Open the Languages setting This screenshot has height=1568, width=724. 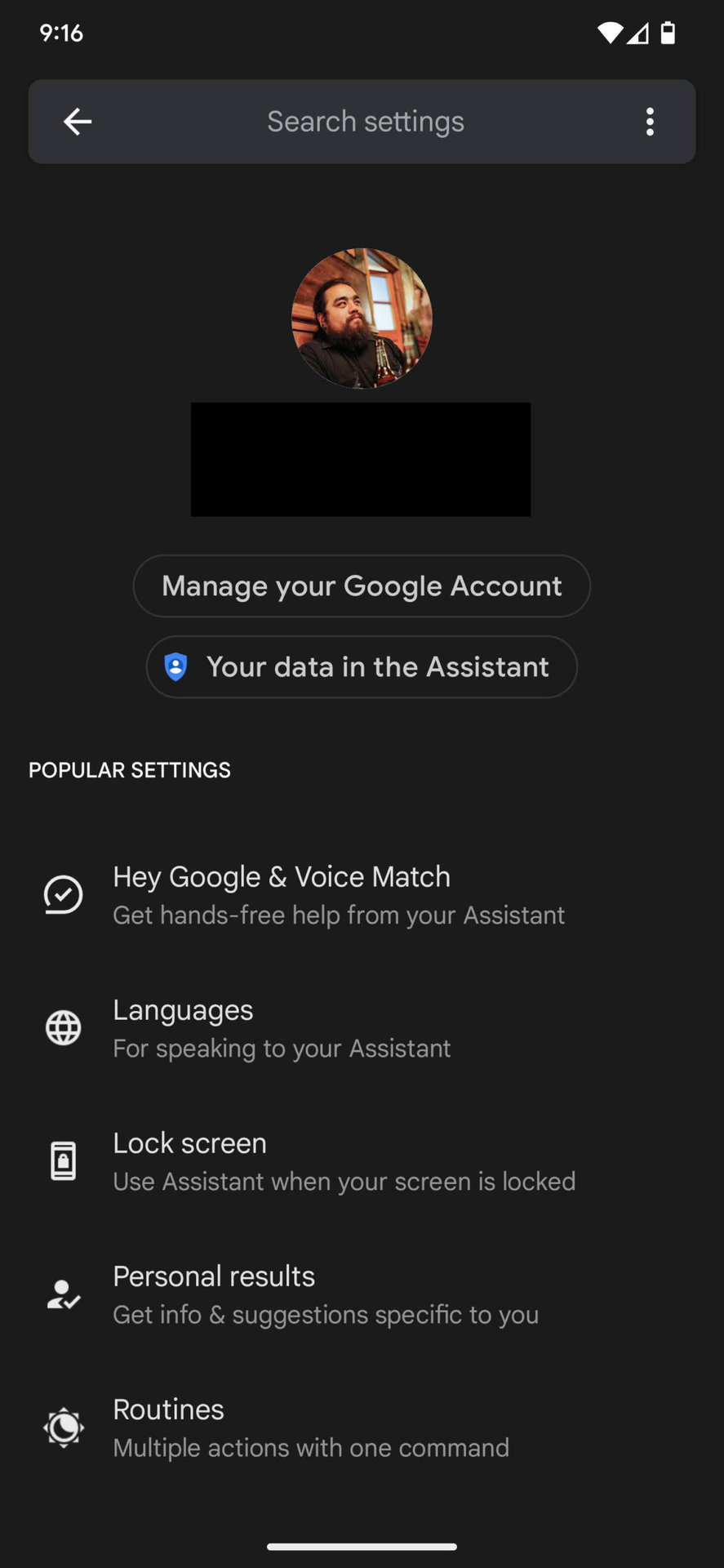[281, 1028]
